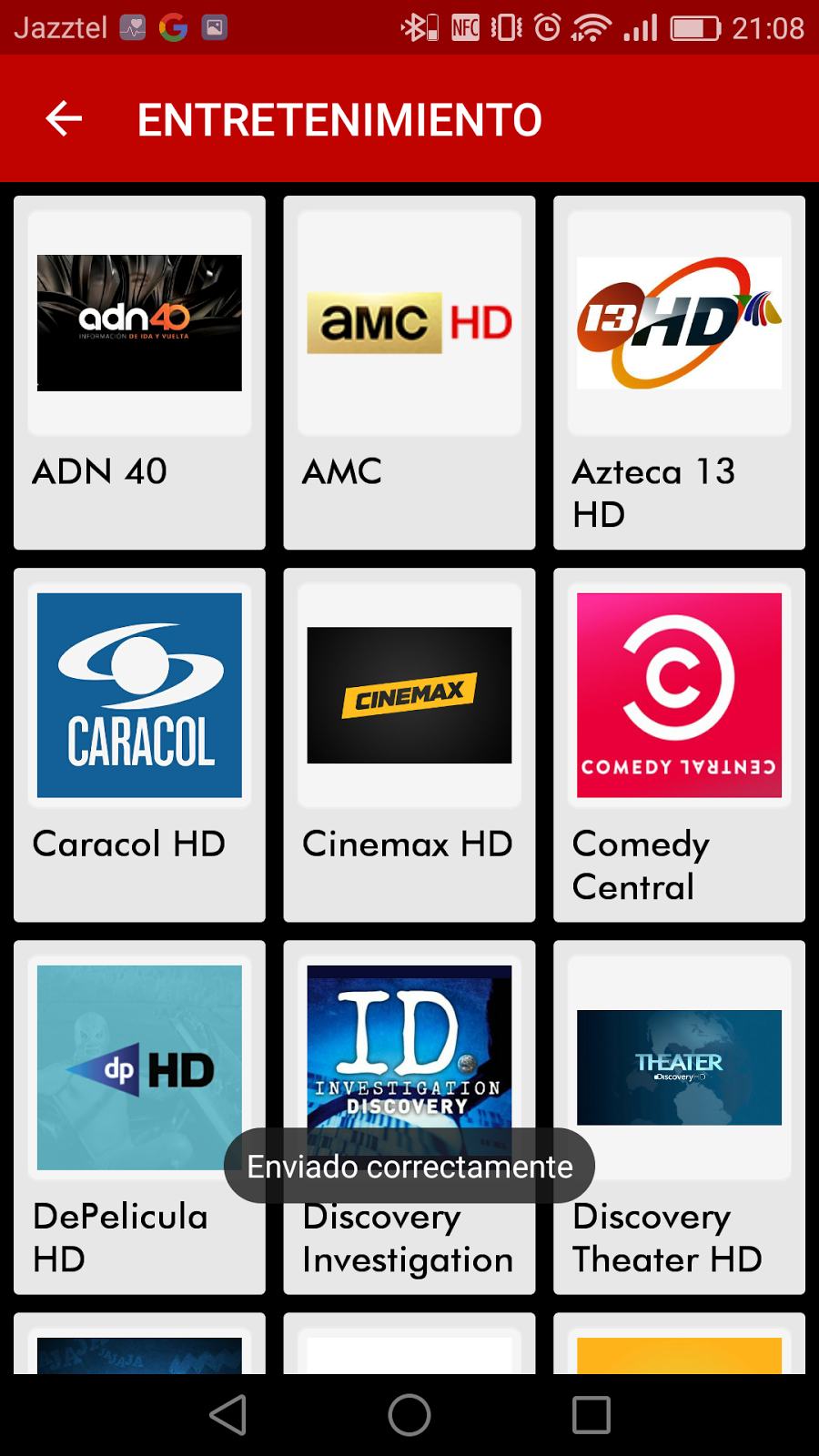This screenshot has width=819, height=1456.
Task: Select the Comedy Central channel logo
Action: (678, 694)
